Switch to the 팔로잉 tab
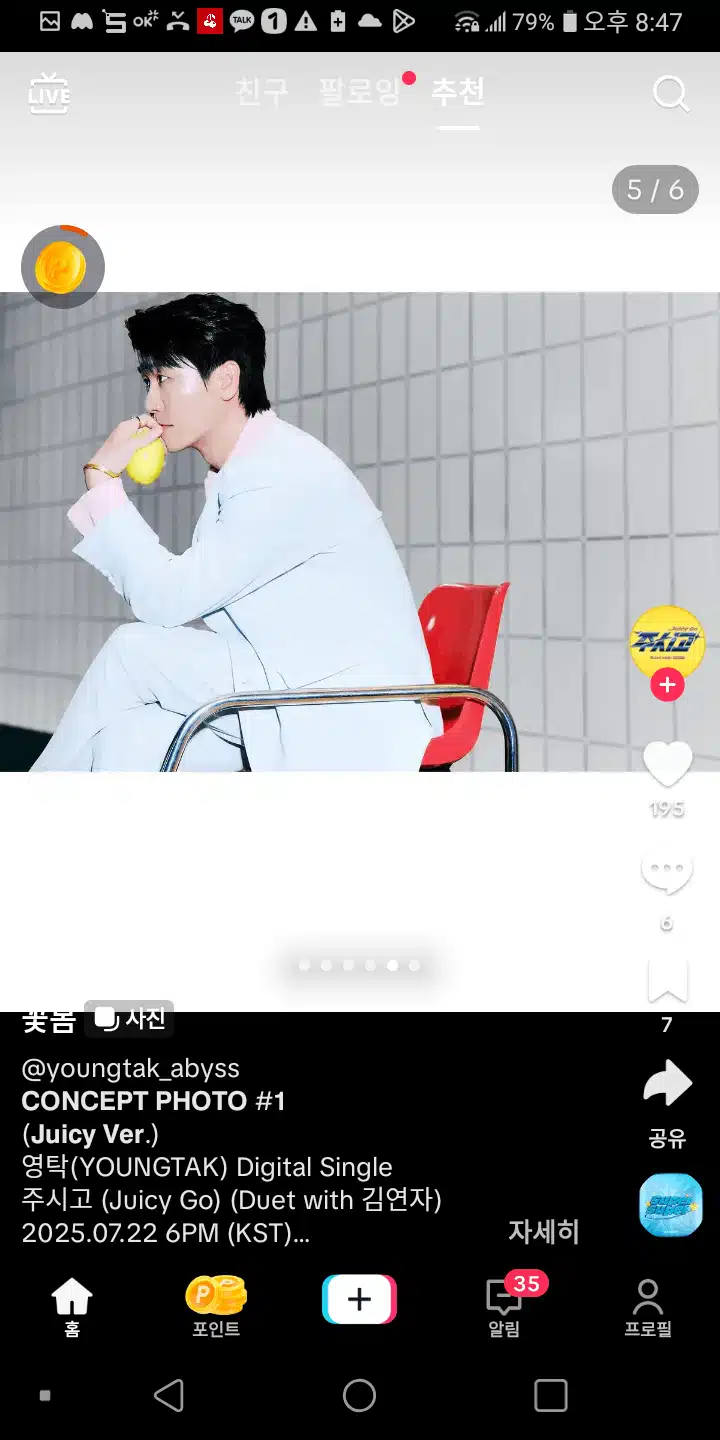 click(359, 92)
